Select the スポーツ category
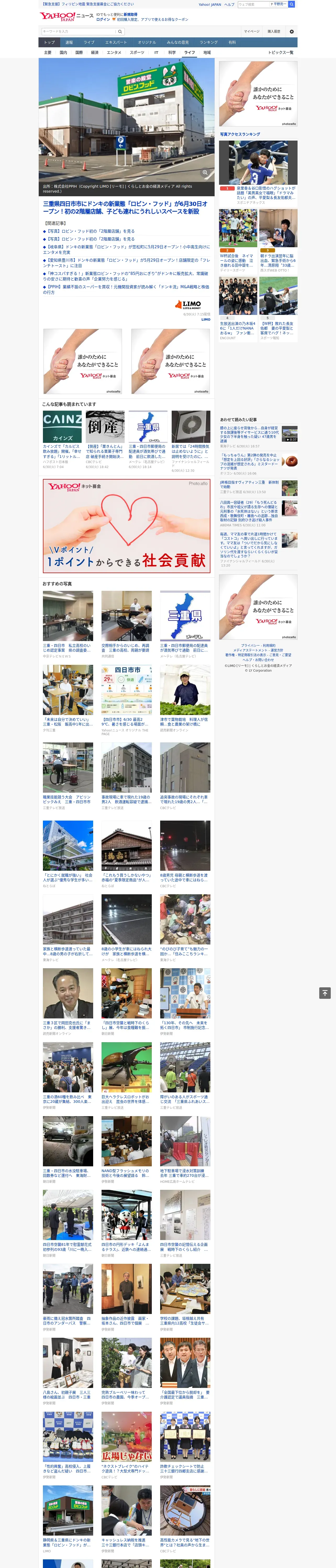336x1568 pixels. [x=137, y=52]
